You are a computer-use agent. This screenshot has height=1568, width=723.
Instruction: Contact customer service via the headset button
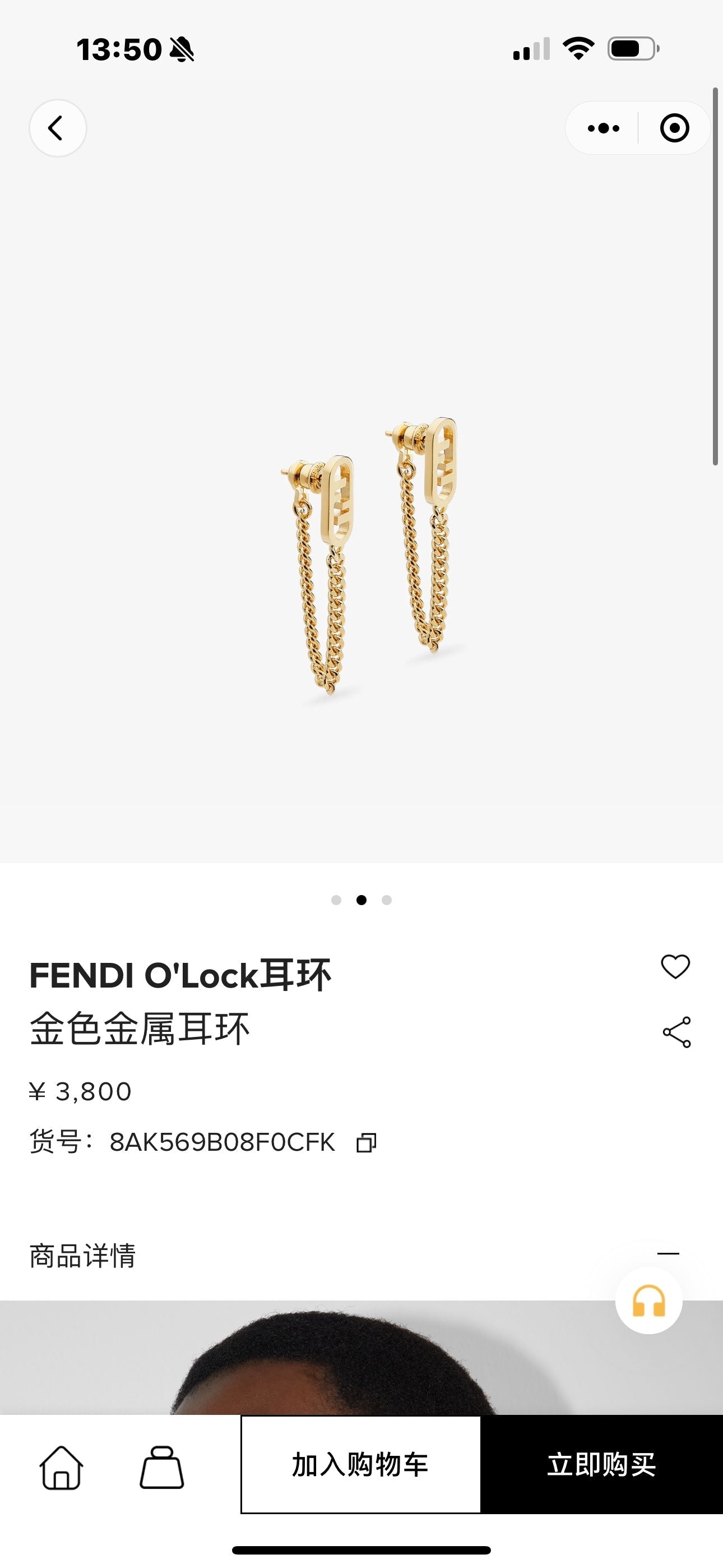(x=648, y=1301)
